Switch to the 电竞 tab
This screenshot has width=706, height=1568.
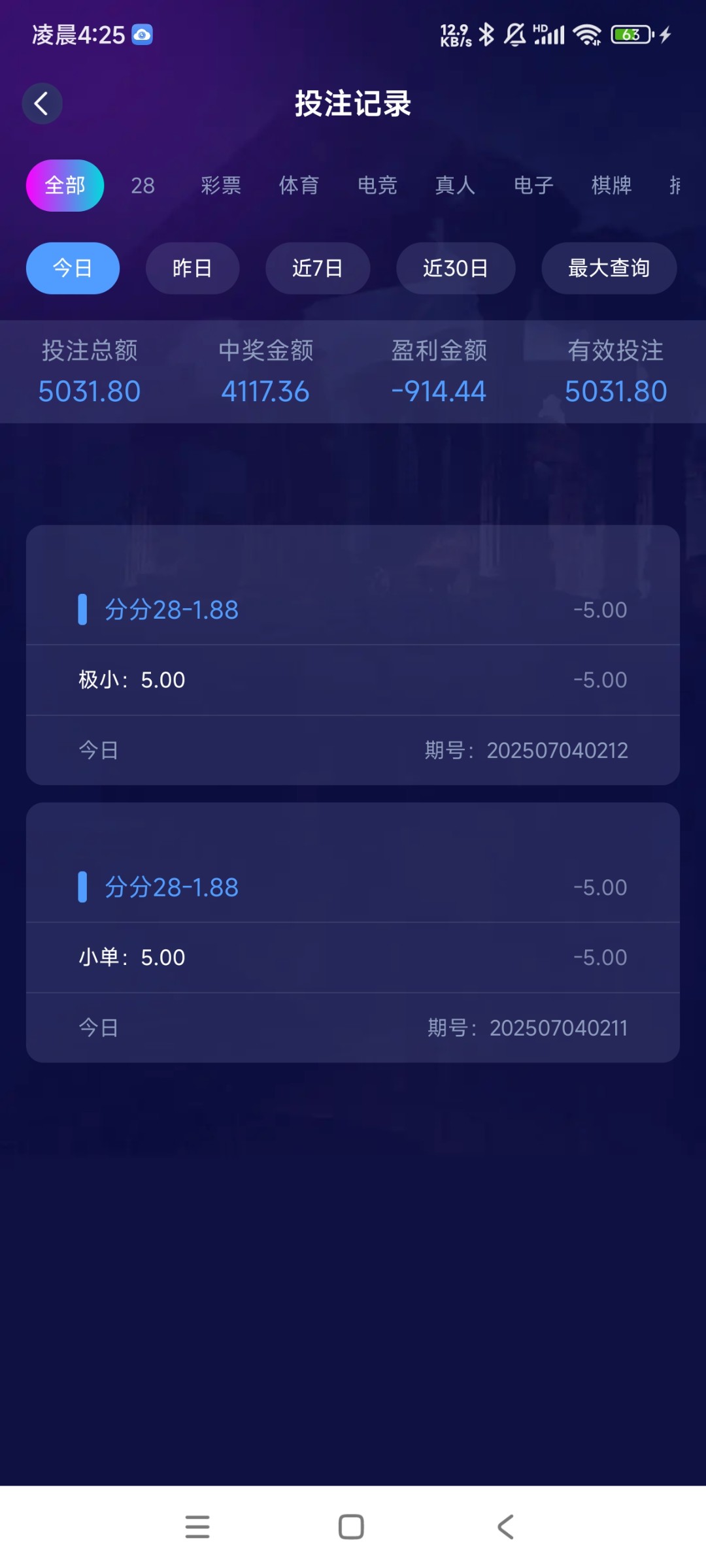tap(378, 185)
